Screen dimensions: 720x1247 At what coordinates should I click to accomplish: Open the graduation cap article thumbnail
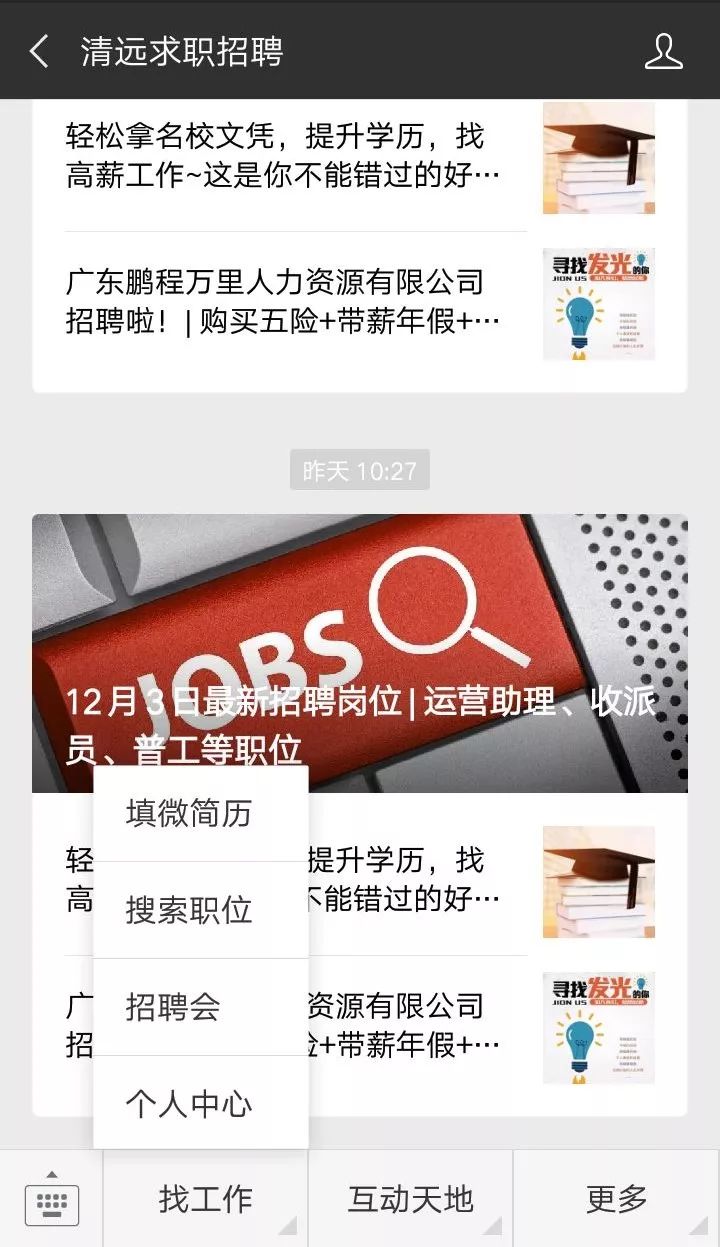pos(598,157)
